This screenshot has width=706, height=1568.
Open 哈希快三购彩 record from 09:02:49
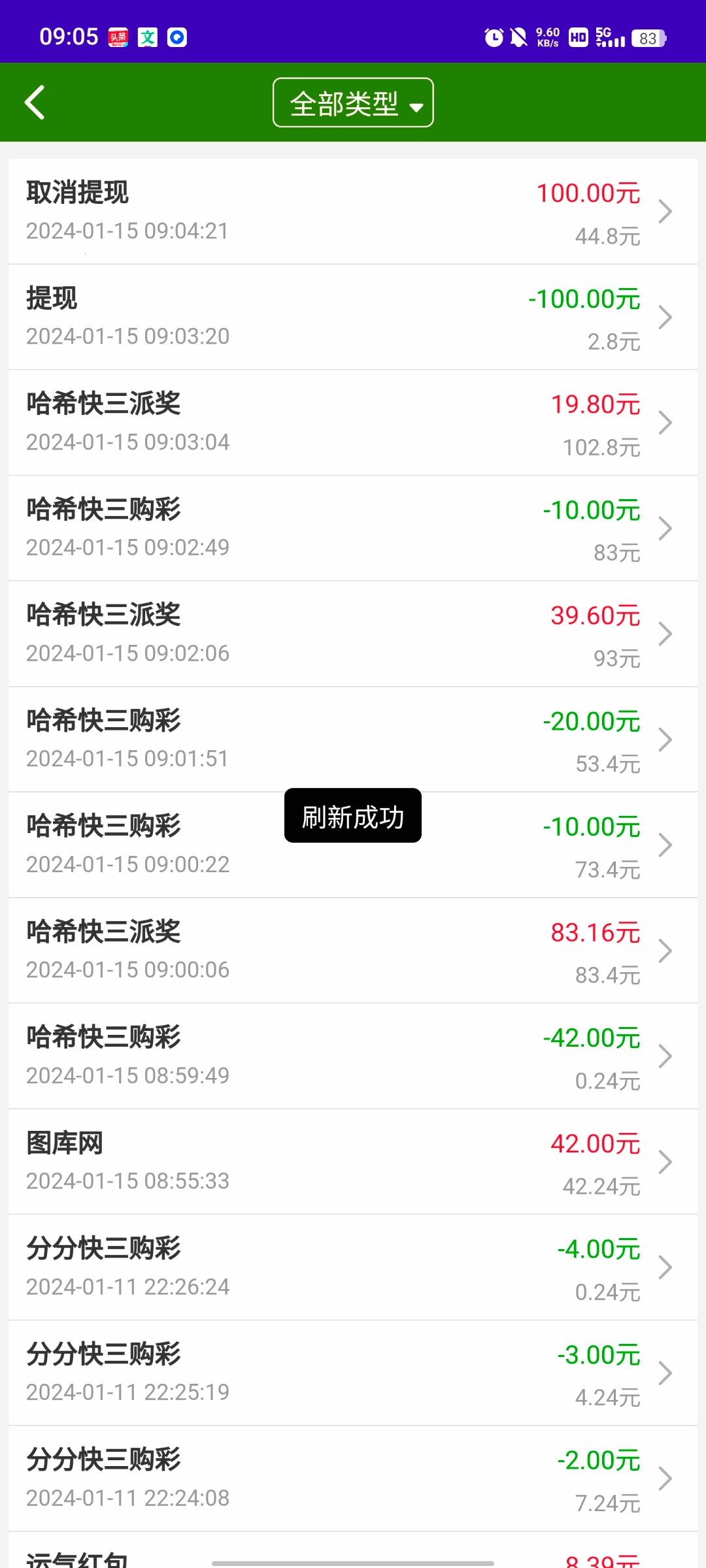click(x=353, y=529)
